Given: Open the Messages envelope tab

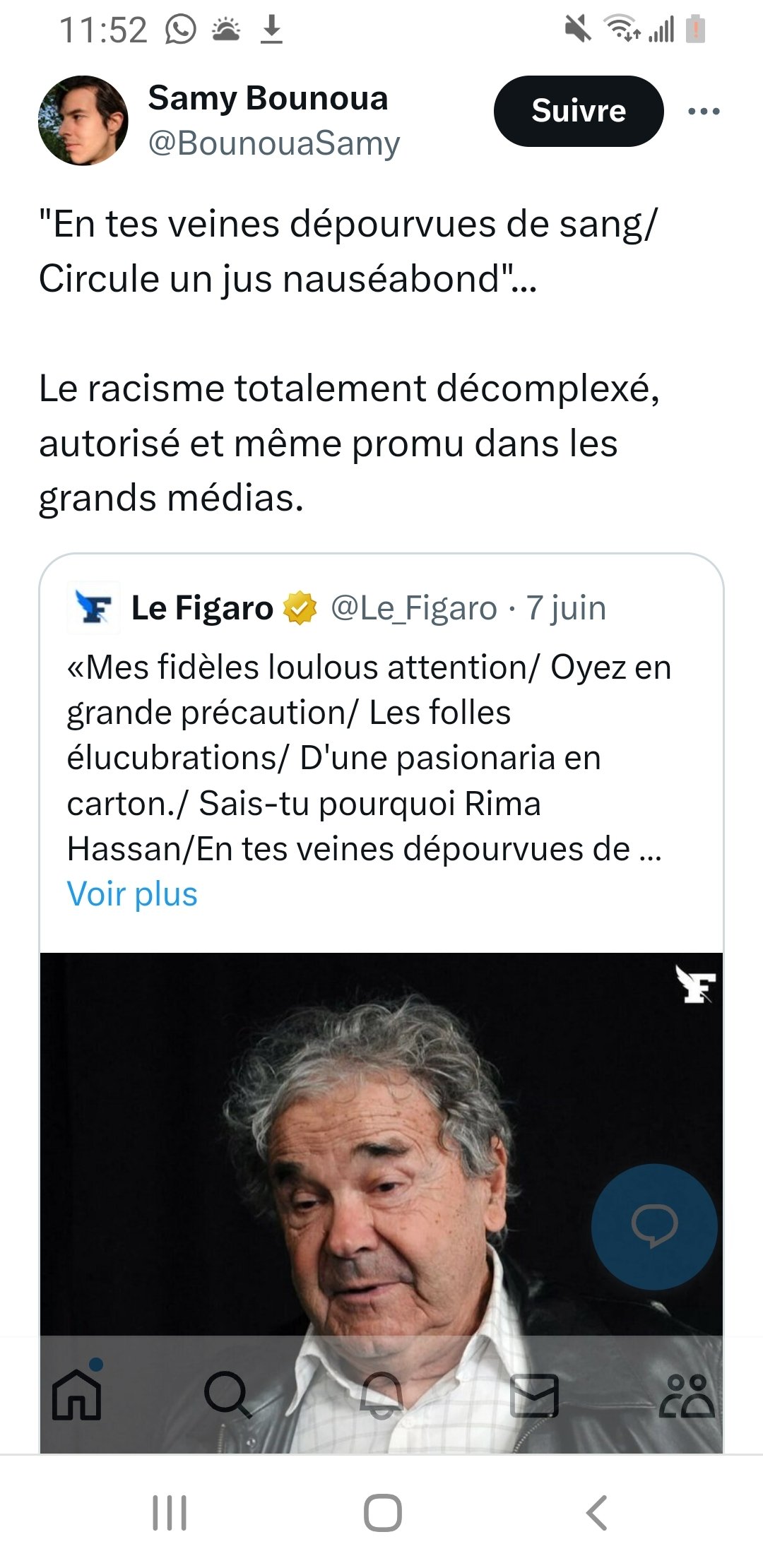Looking at the screenshot, I should point(535,1395).
